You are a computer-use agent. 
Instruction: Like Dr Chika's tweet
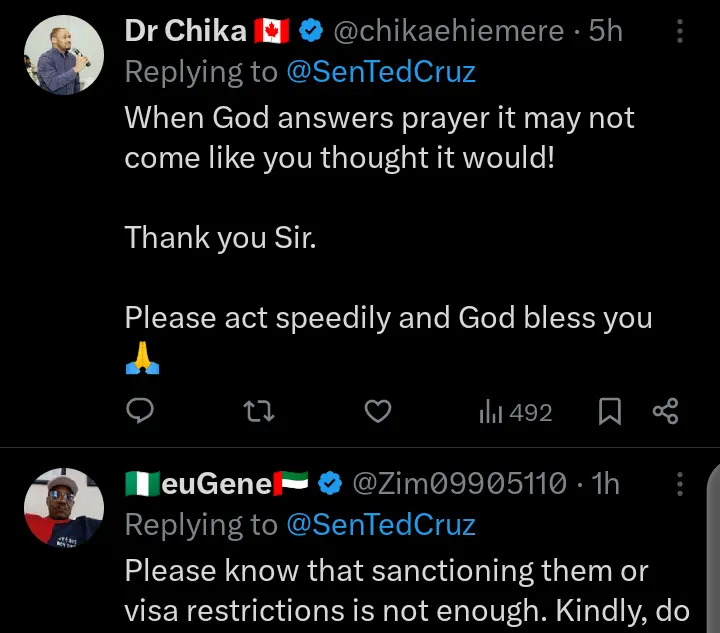(x=376, y=411)
